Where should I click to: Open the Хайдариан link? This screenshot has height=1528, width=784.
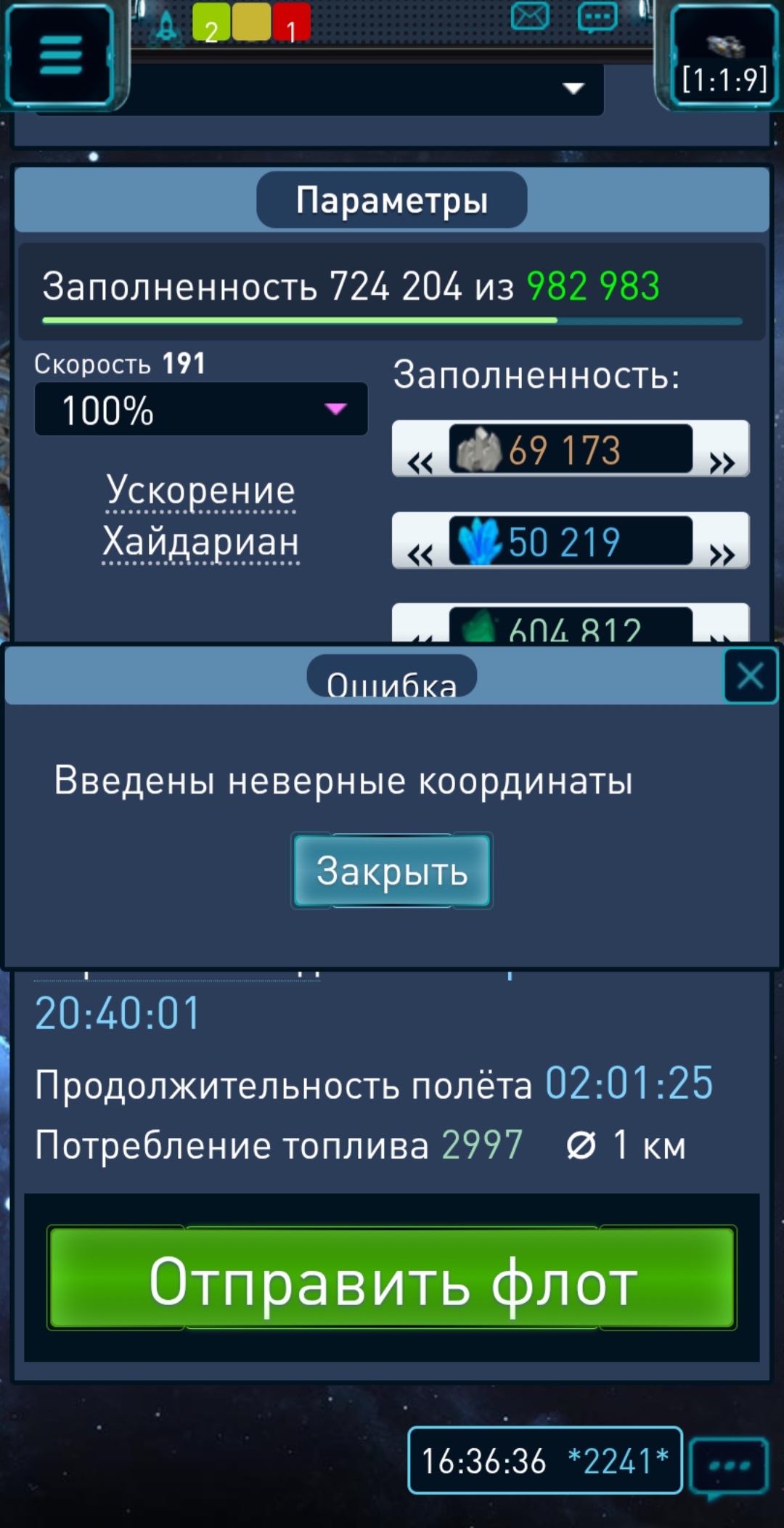(201, 542)
